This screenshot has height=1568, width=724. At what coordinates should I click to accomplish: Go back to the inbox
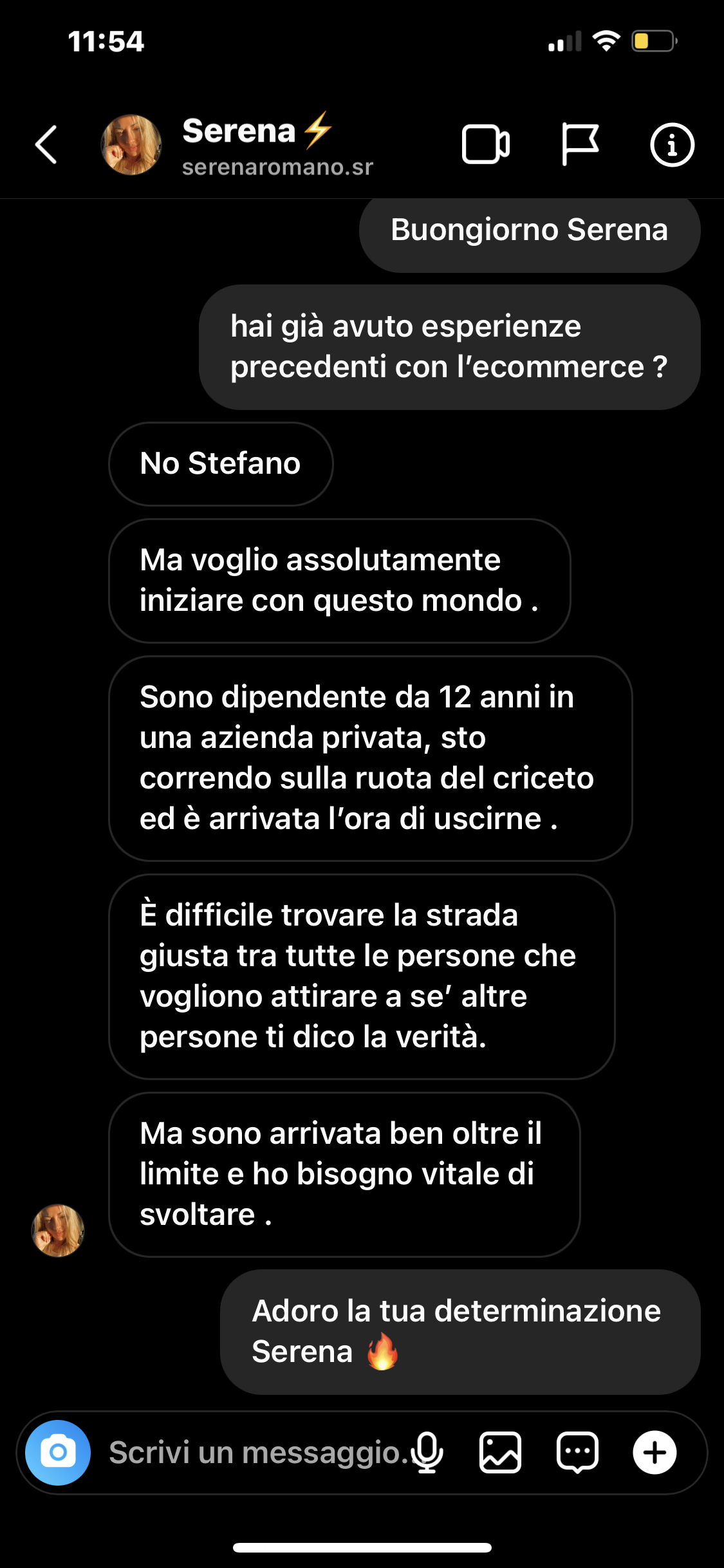tap(46, 145)
